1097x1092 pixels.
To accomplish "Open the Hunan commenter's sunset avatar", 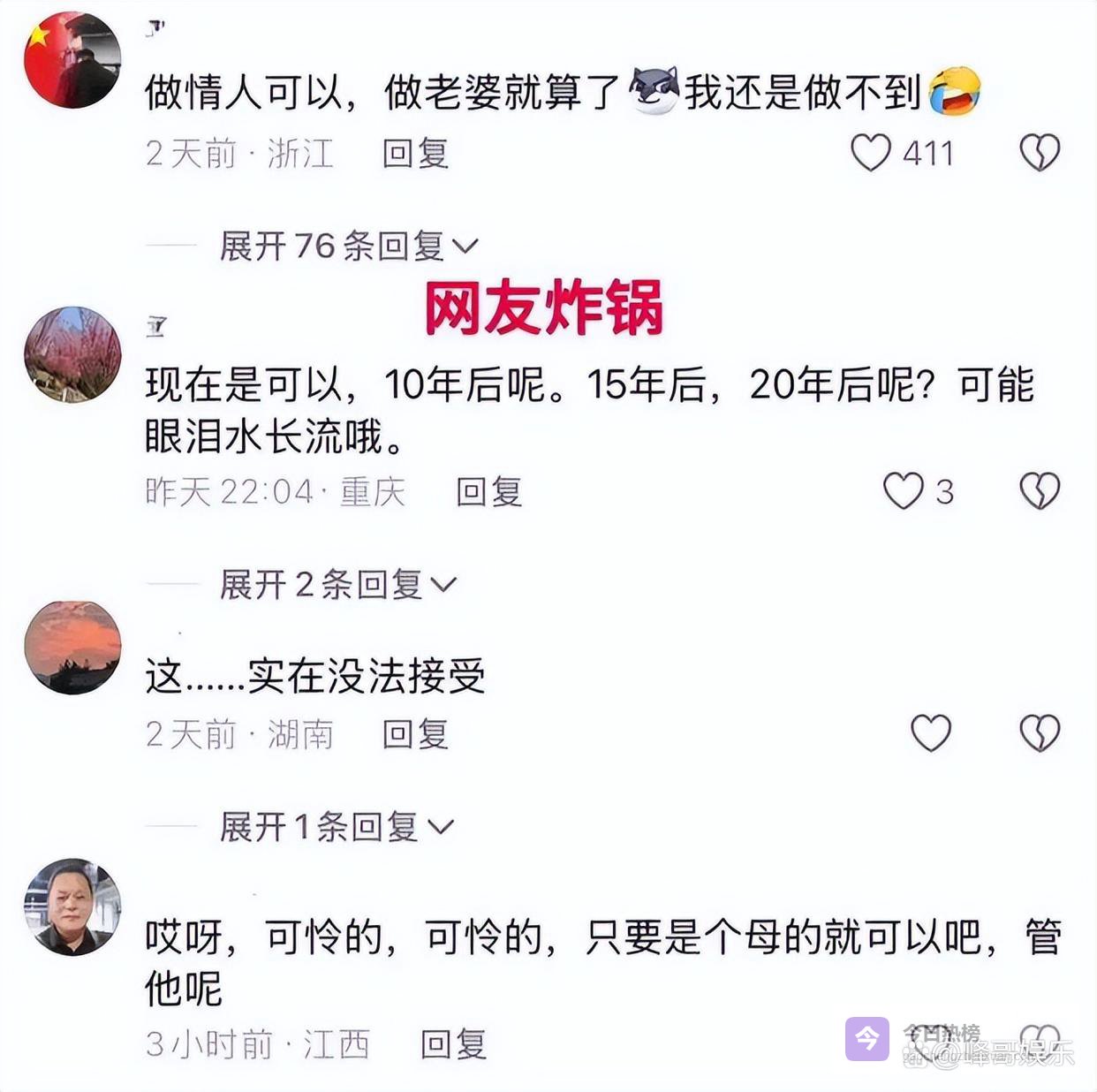I will (x=72, y=648).
